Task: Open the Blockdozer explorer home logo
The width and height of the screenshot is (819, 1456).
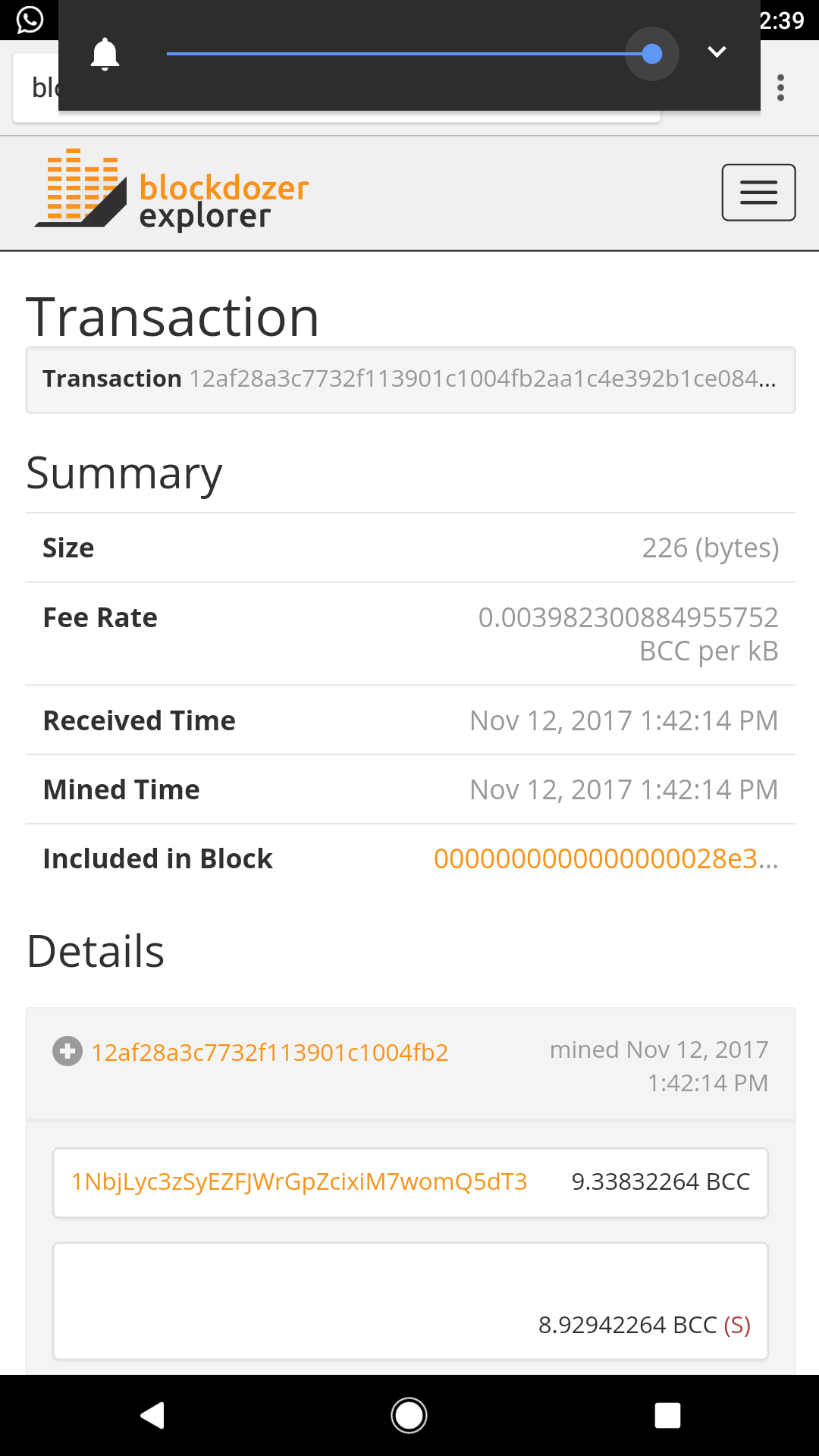Action: coord(171,190)
